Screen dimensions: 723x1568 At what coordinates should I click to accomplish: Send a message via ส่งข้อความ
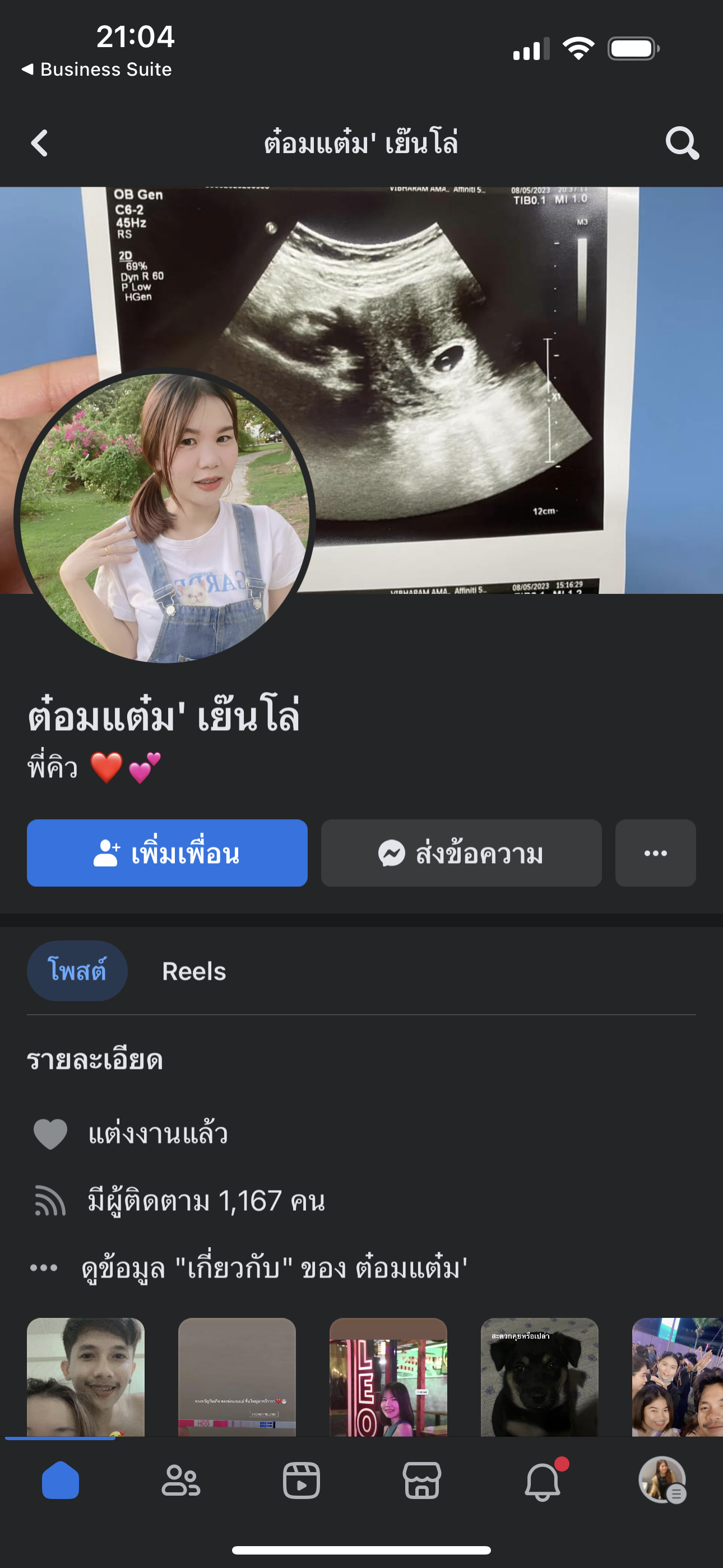[461, 853]
